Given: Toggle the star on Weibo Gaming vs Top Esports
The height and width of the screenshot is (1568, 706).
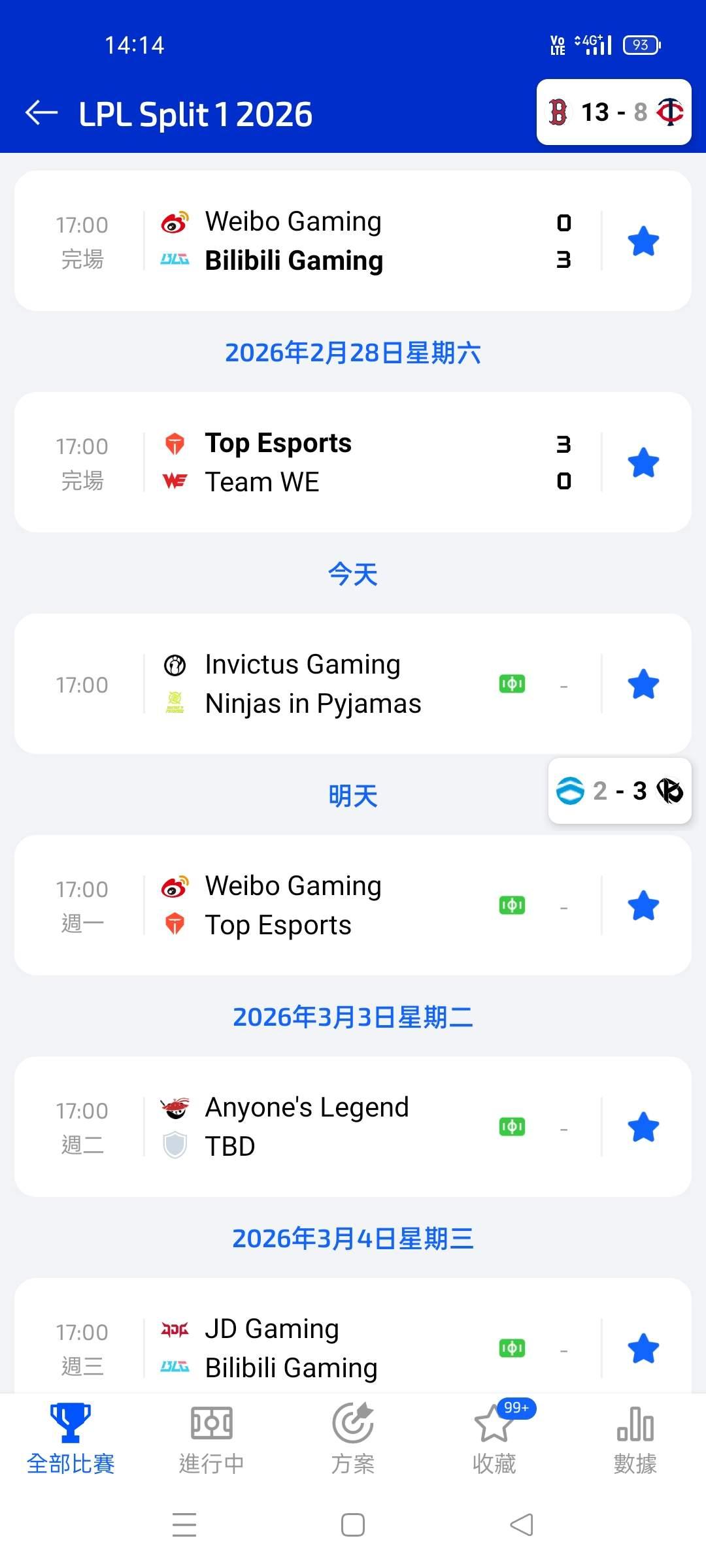Looking at the screenshot, I should [643, 906].
